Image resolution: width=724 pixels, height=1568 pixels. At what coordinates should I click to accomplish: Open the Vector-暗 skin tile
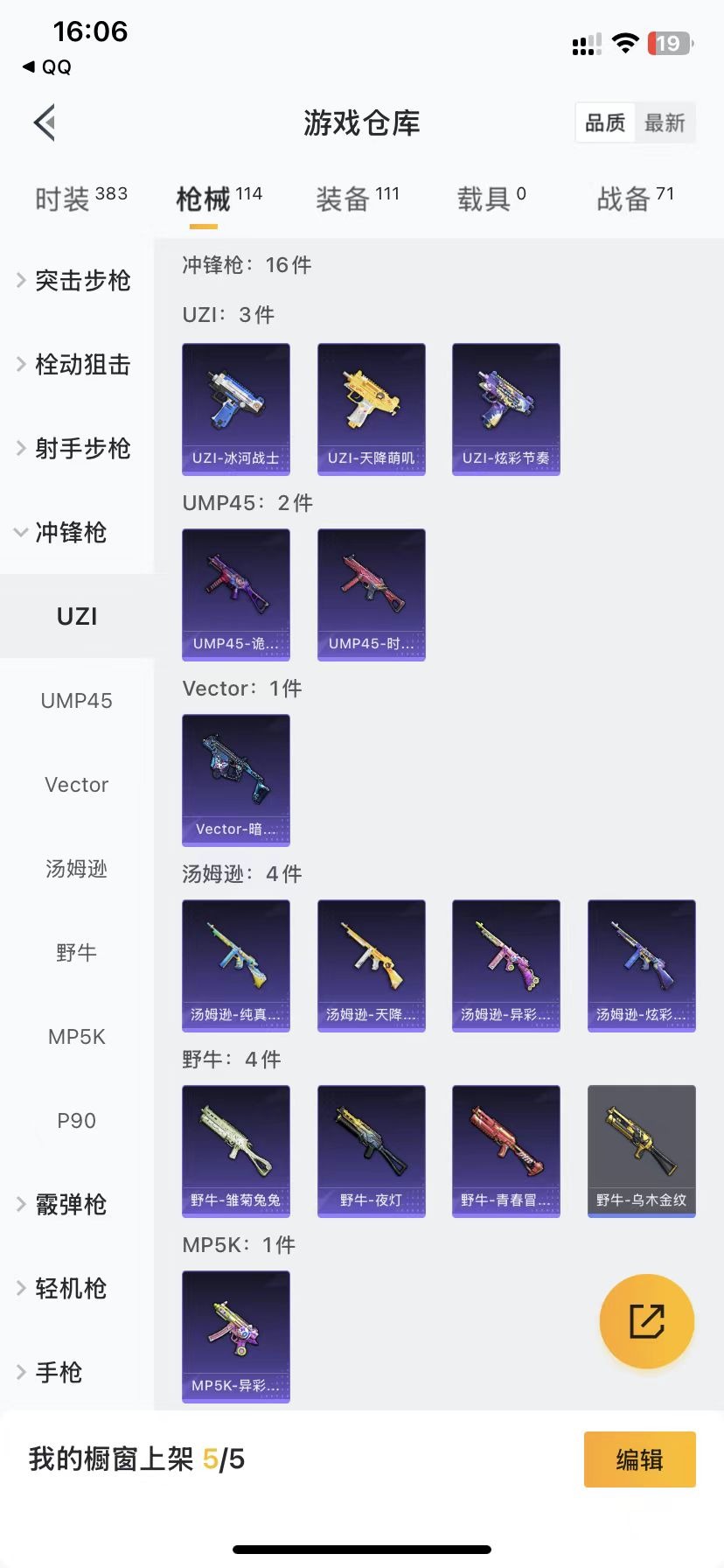pos(236,779)
